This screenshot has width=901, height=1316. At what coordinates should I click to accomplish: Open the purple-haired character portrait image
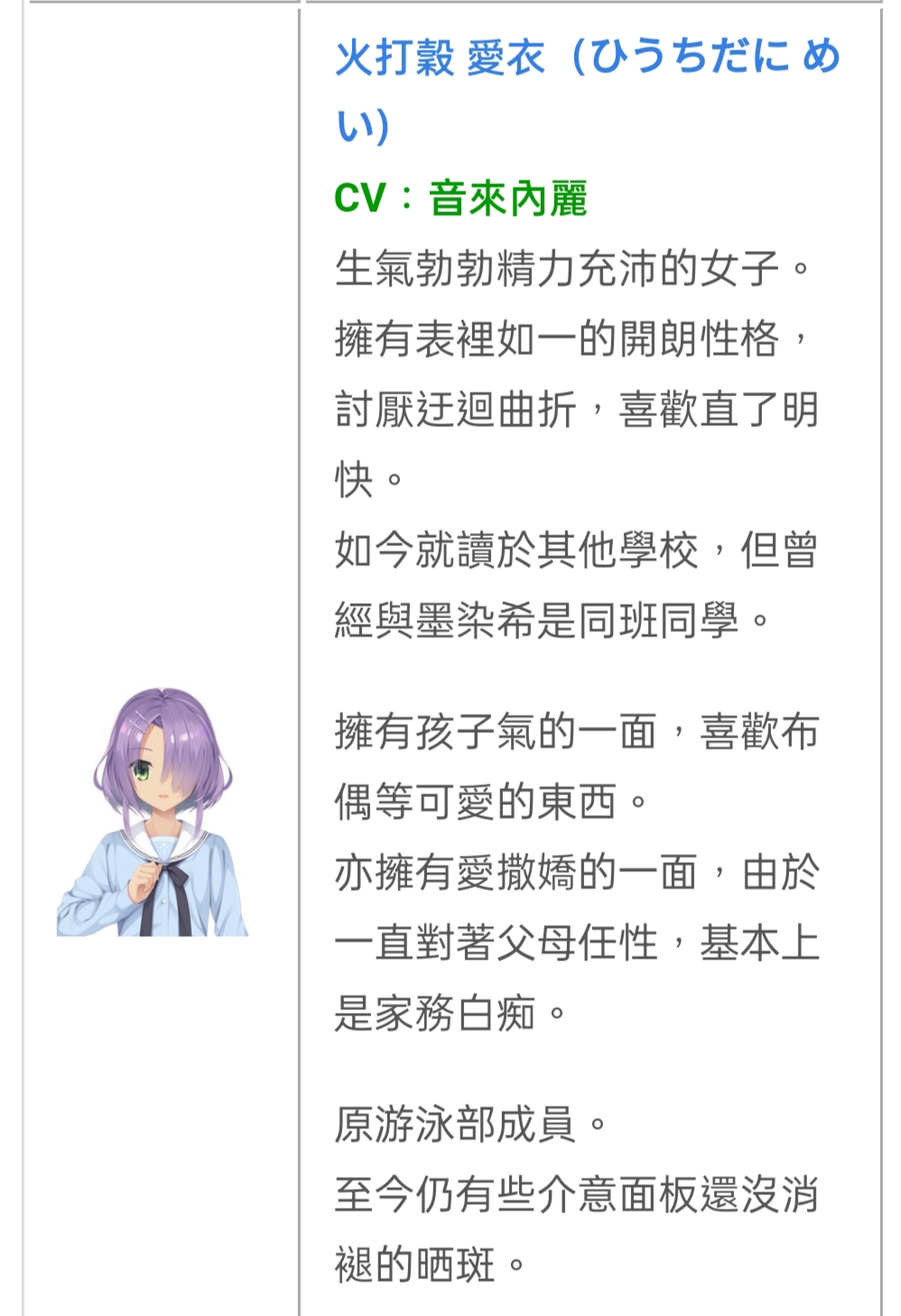coord(153,811)
